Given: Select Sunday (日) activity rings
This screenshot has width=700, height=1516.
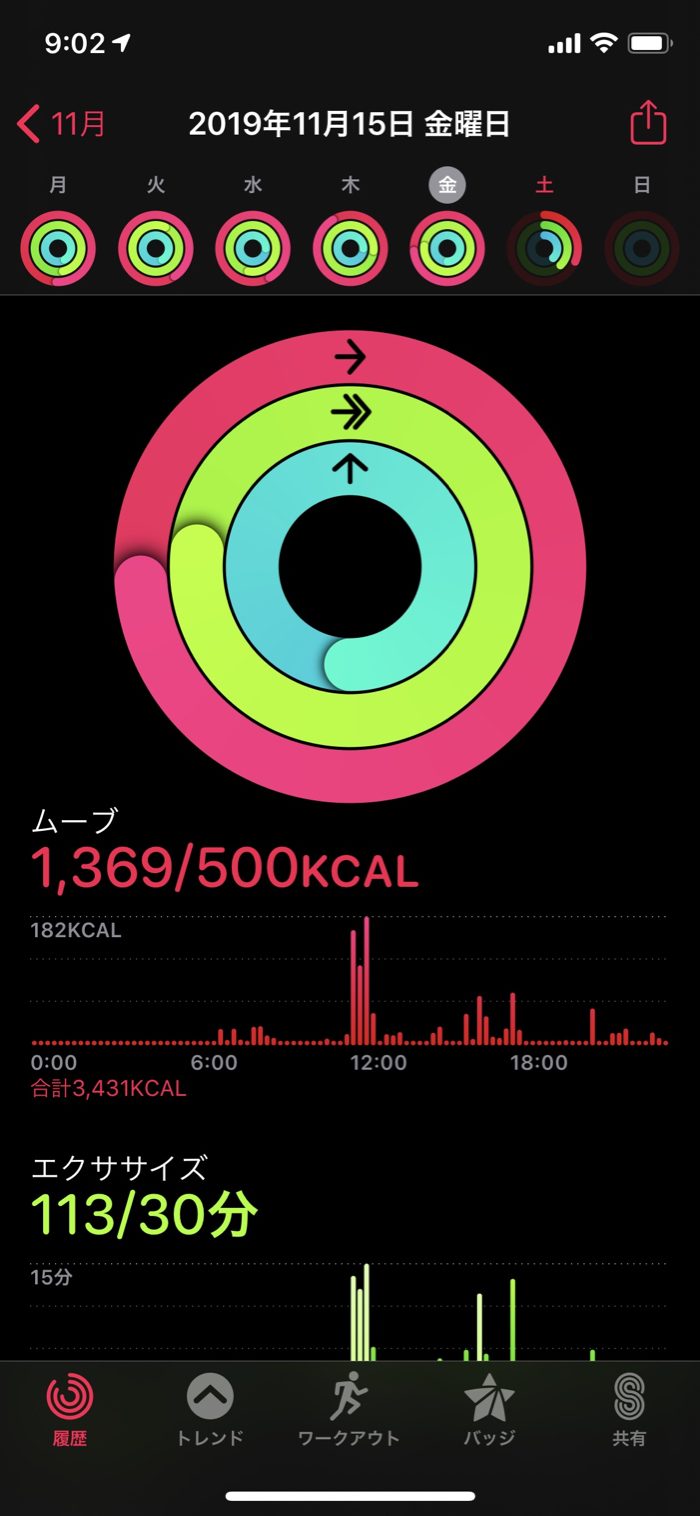Looking at the screenshot, I should point(642,248).
